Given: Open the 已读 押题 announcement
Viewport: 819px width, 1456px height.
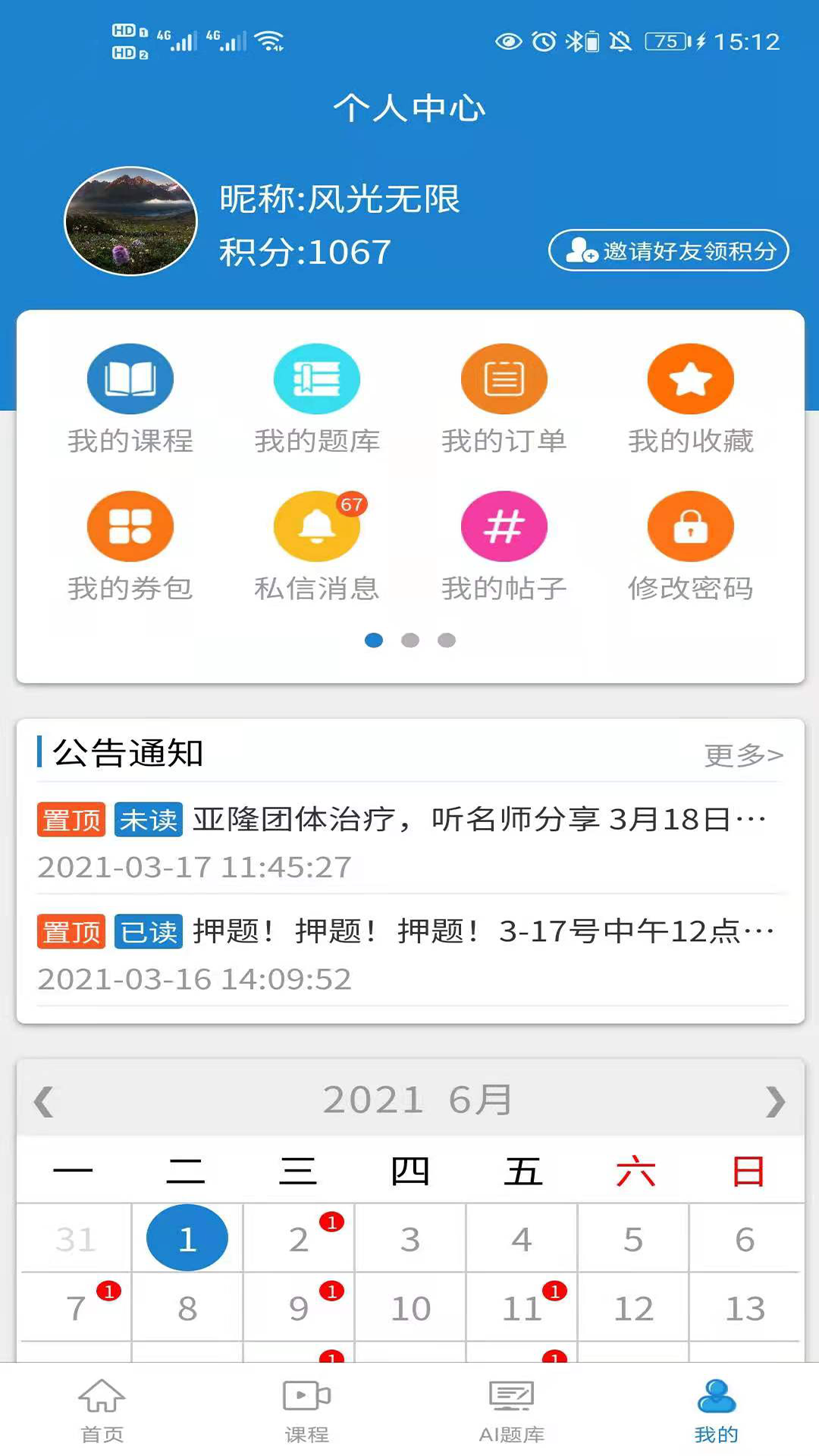Looking at the screenshot, I should (x=409, y=931).
